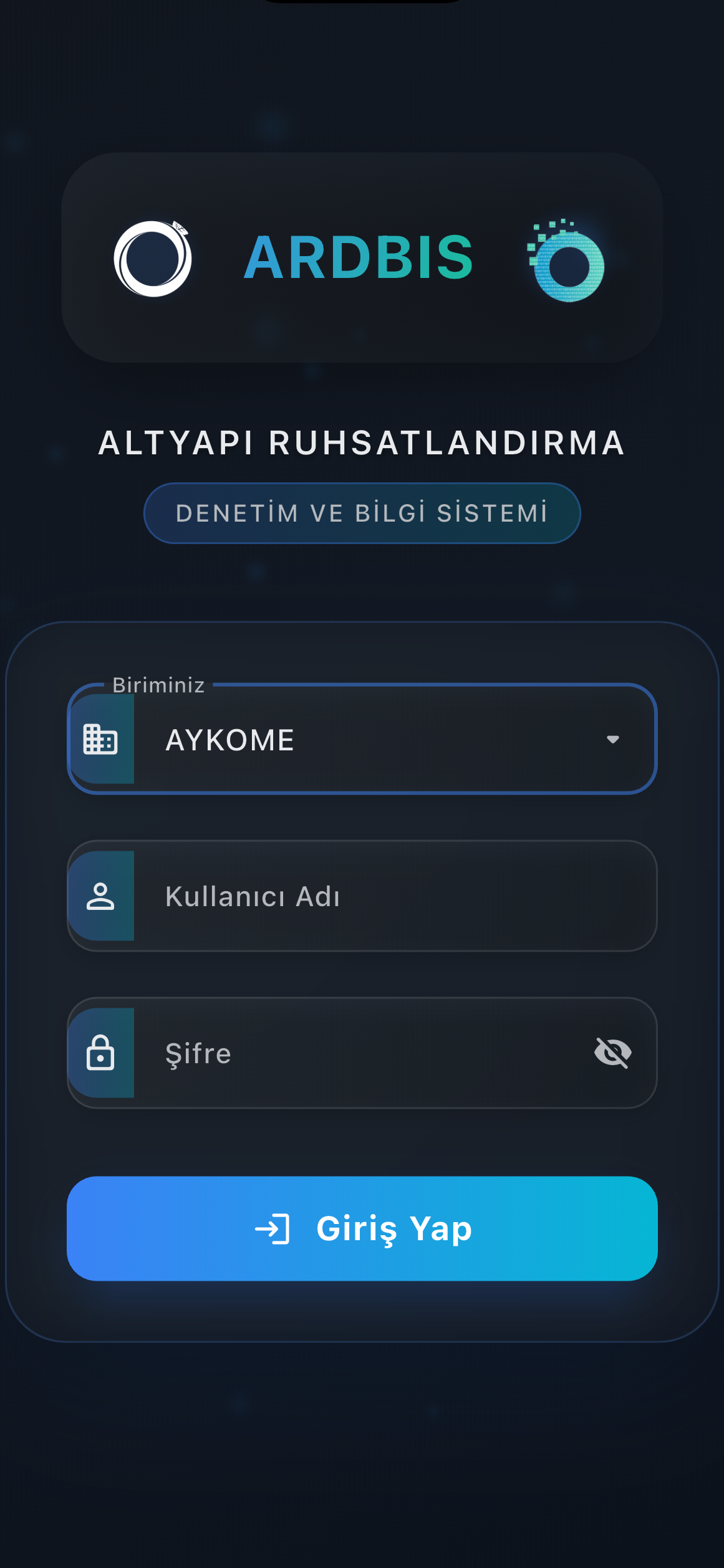Tap the Şifre password field
The width and height of the screenshot is (724, 1568).
[362, 1053]
